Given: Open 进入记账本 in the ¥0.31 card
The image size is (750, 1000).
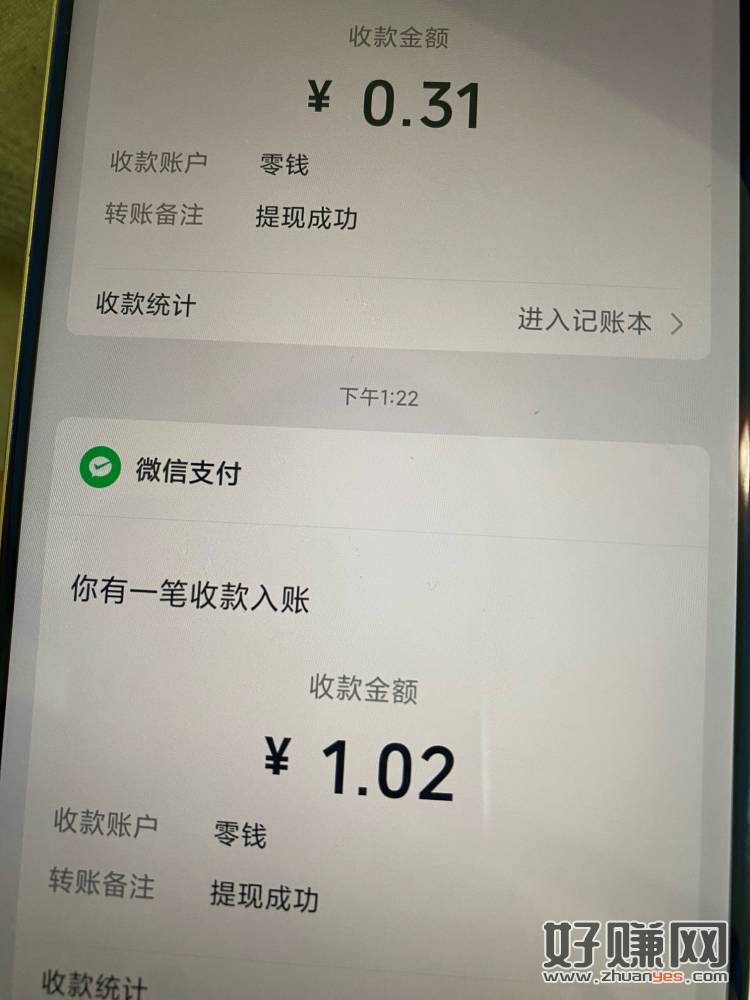Looking at the screenshot, I should [x=598, y=321].
